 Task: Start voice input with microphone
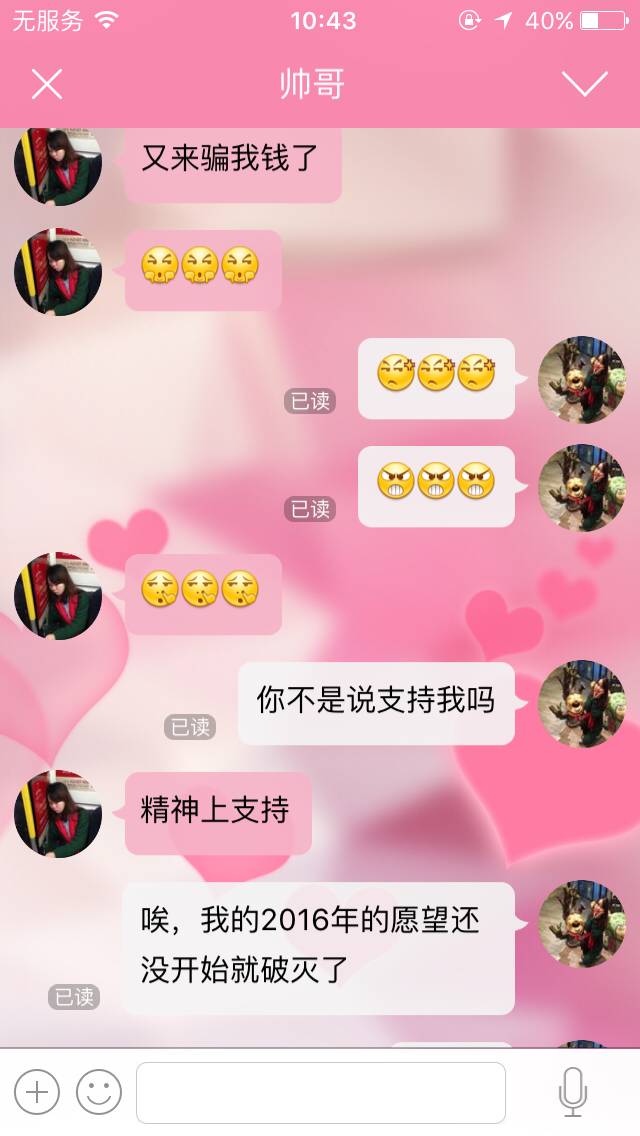[x=572, y=1092]
